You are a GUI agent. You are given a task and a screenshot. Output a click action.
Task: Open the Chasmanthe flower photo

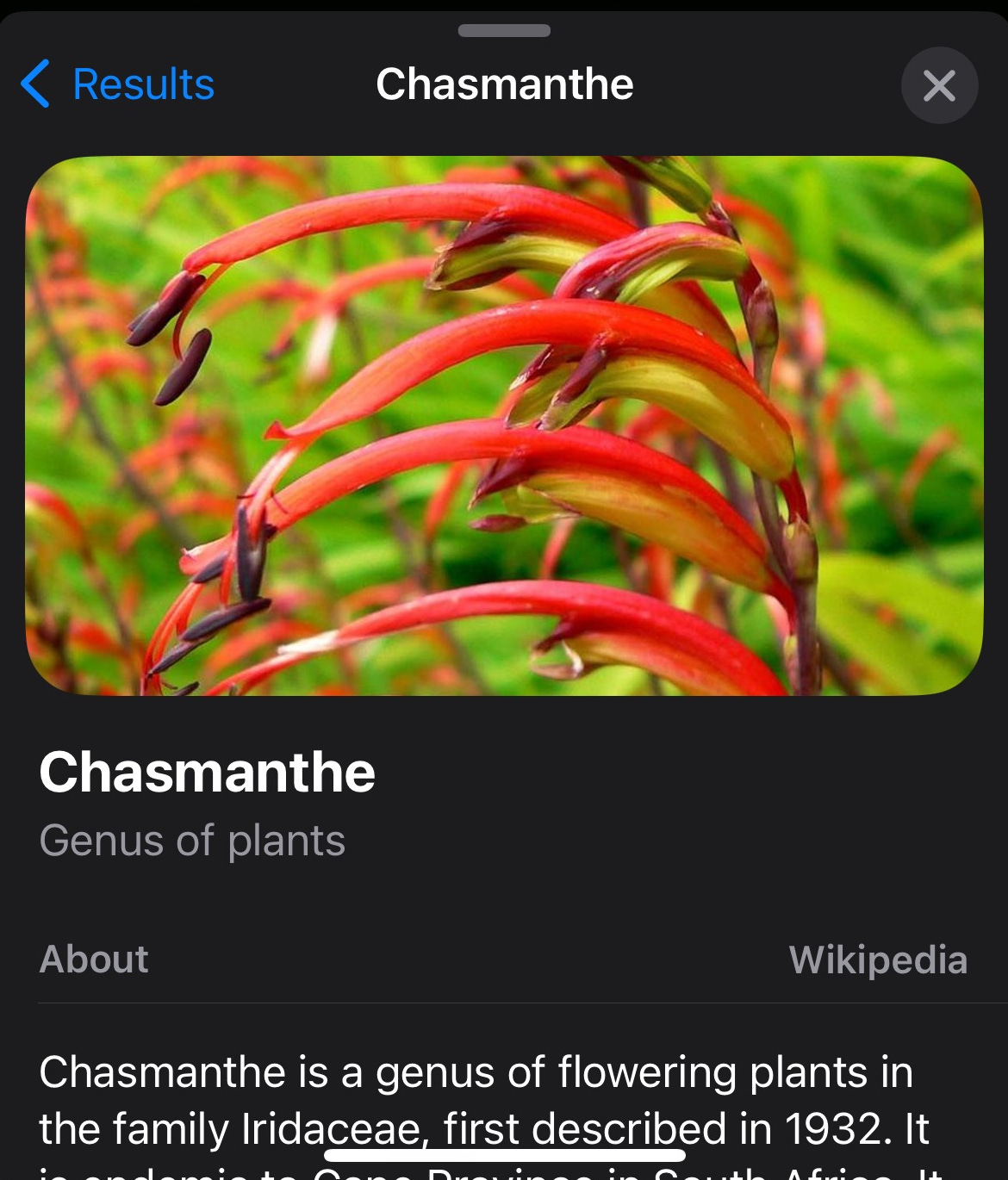(504, 425)
